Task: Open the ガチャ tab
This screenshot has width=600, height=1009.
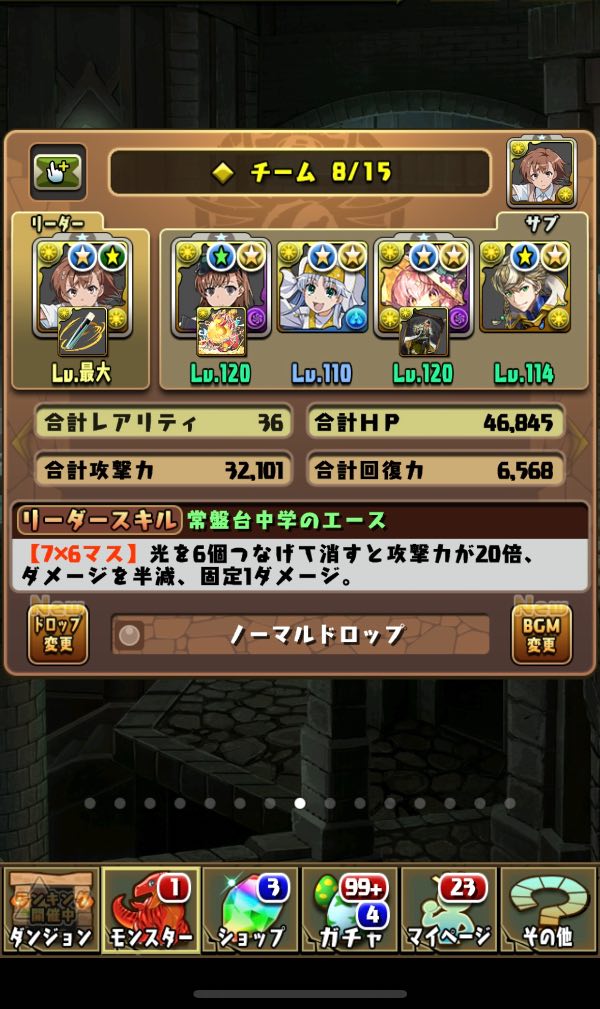Action: (x=350, y=908)
